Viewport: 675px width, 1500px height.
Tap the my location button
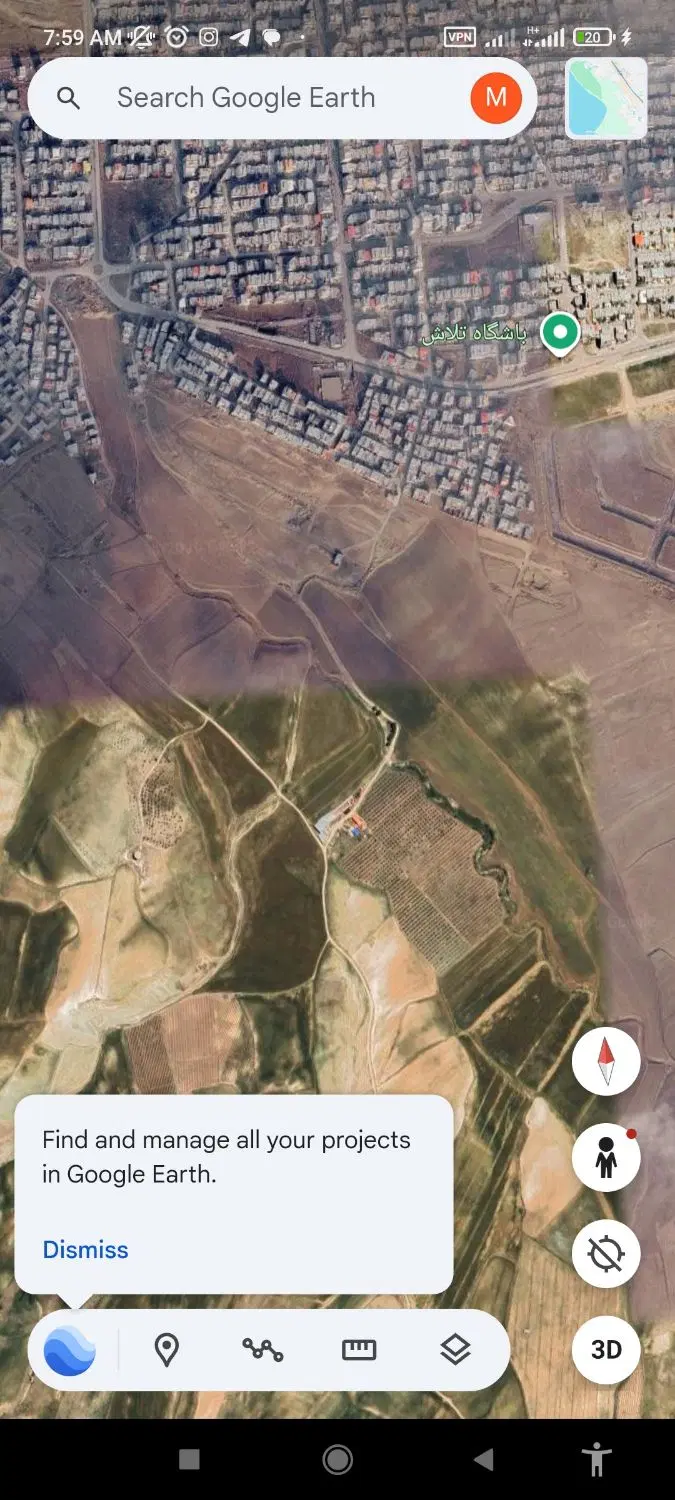click(606, 1253)
